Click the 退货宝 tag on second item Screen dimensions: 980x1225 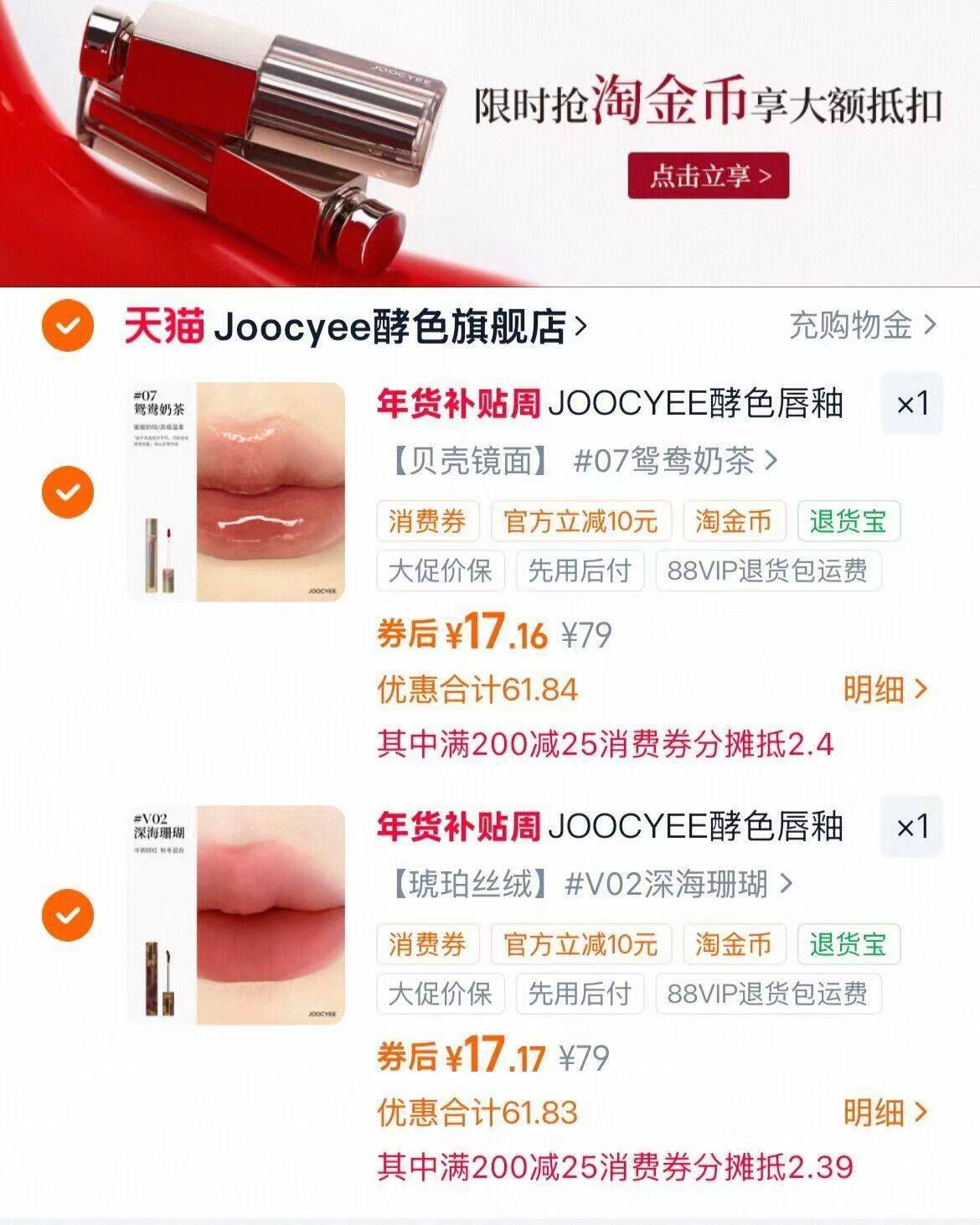click(x=848, y=945)
